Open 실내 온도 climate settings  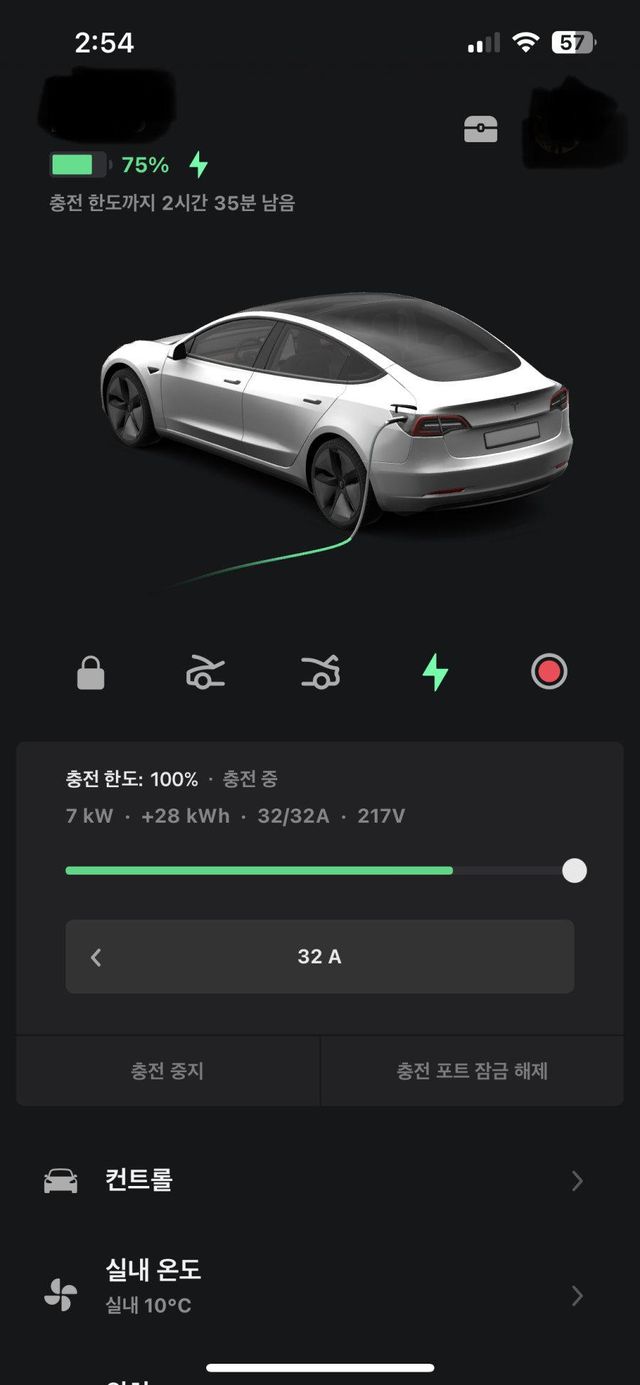point(320,1286)
